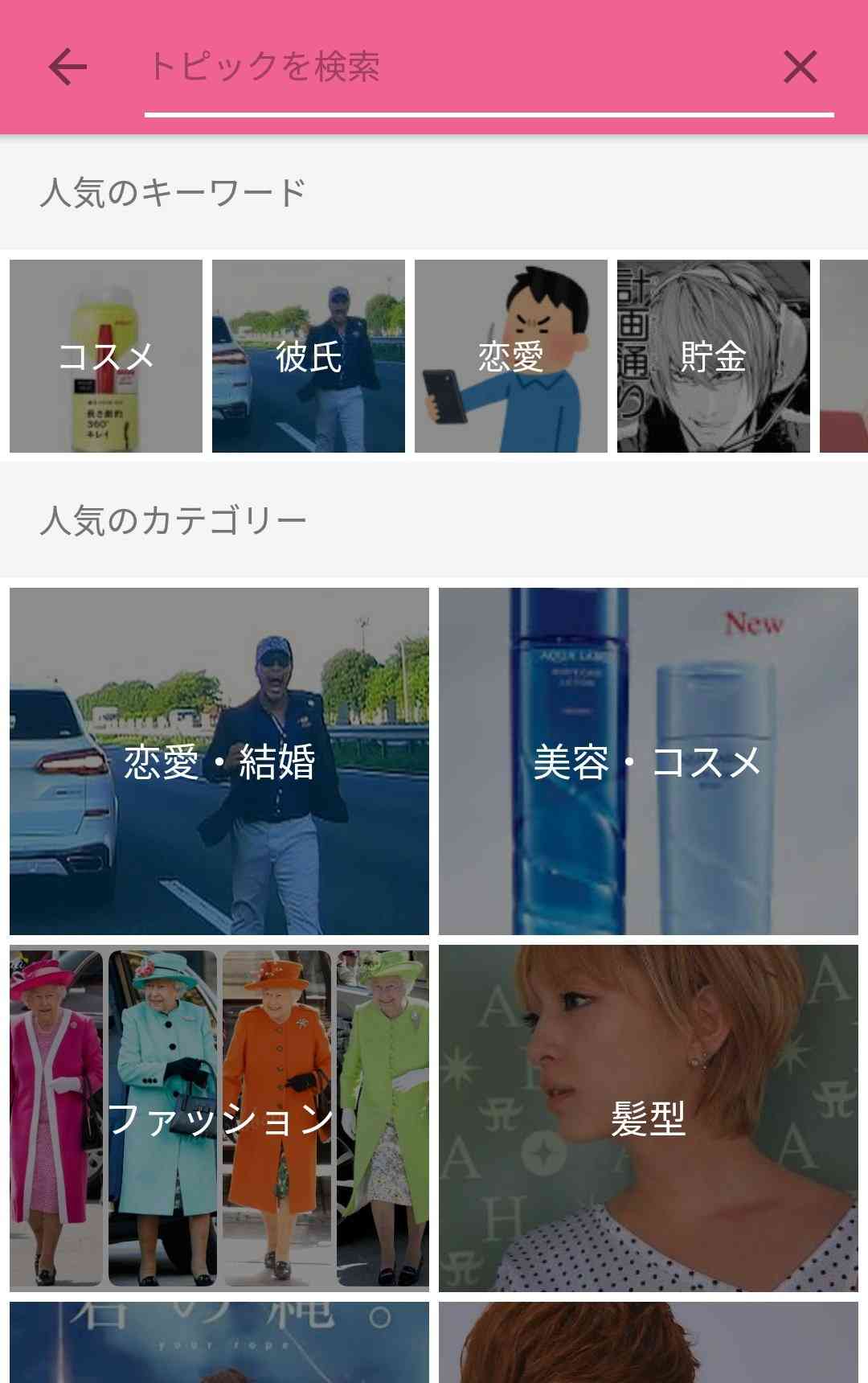Browse the 美容・コスメ category

pos(649,761)
